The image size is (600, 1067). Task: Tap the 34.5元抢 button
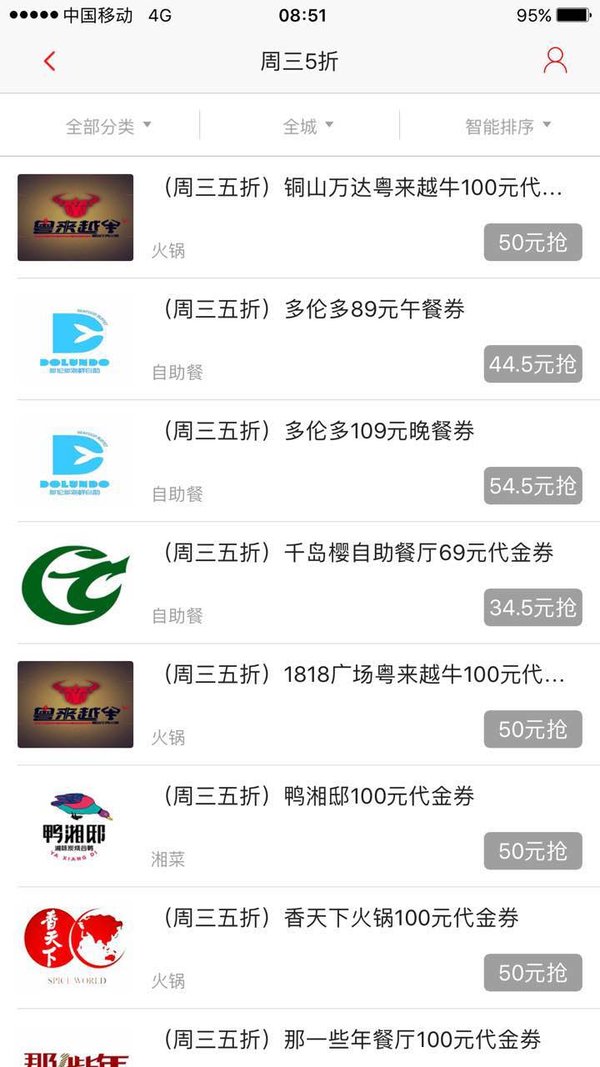533,608
